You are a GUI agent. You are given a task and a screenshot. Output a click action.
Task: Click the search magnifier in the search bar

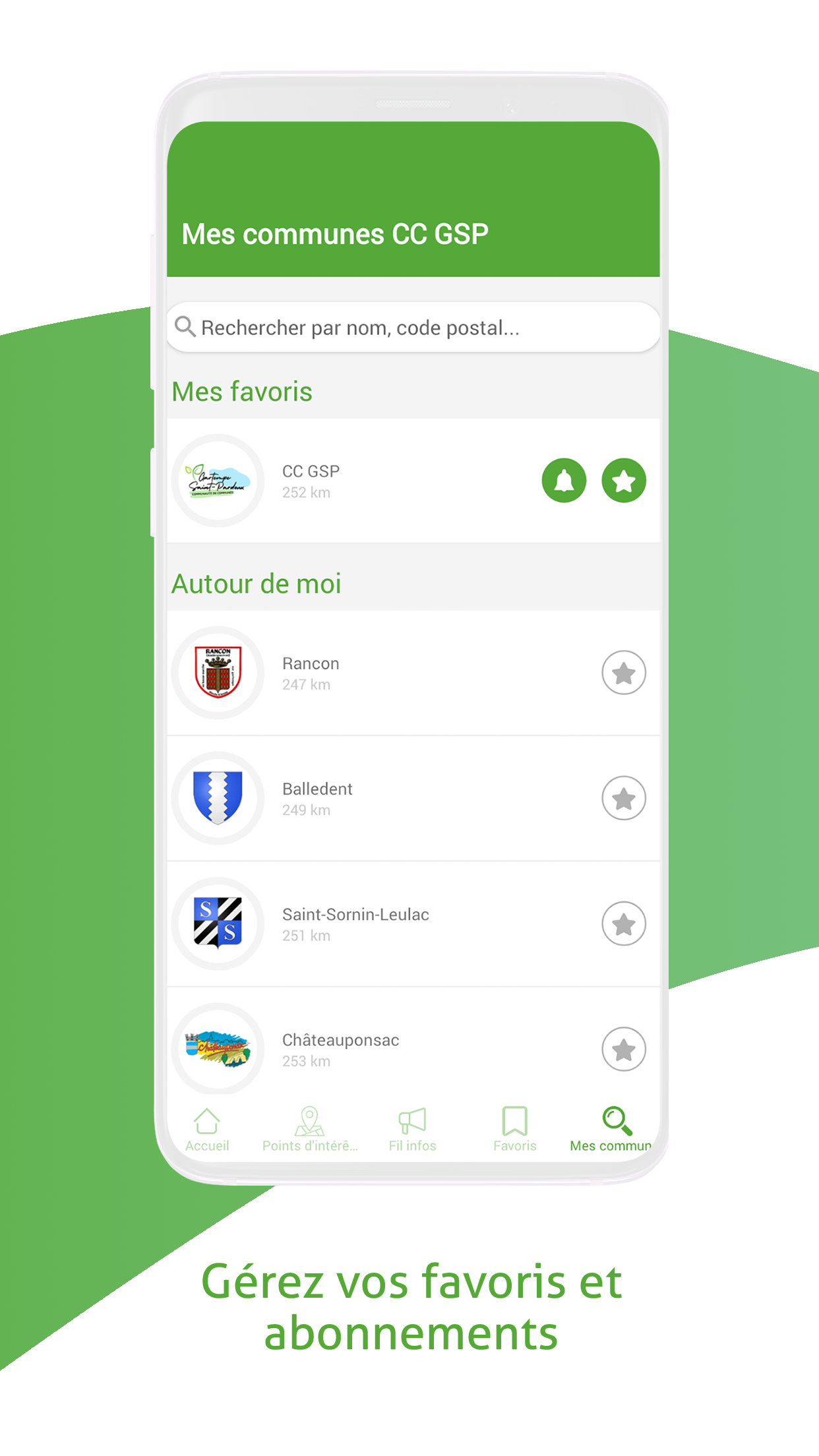tap(185, 327)
